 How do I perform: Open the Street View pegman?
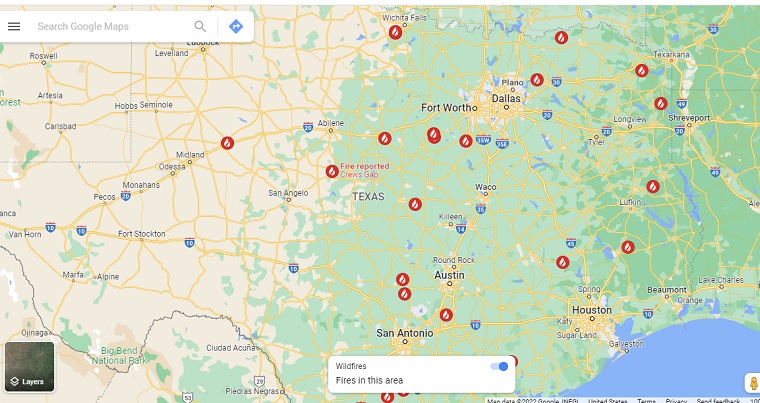[x=752, y=383]
